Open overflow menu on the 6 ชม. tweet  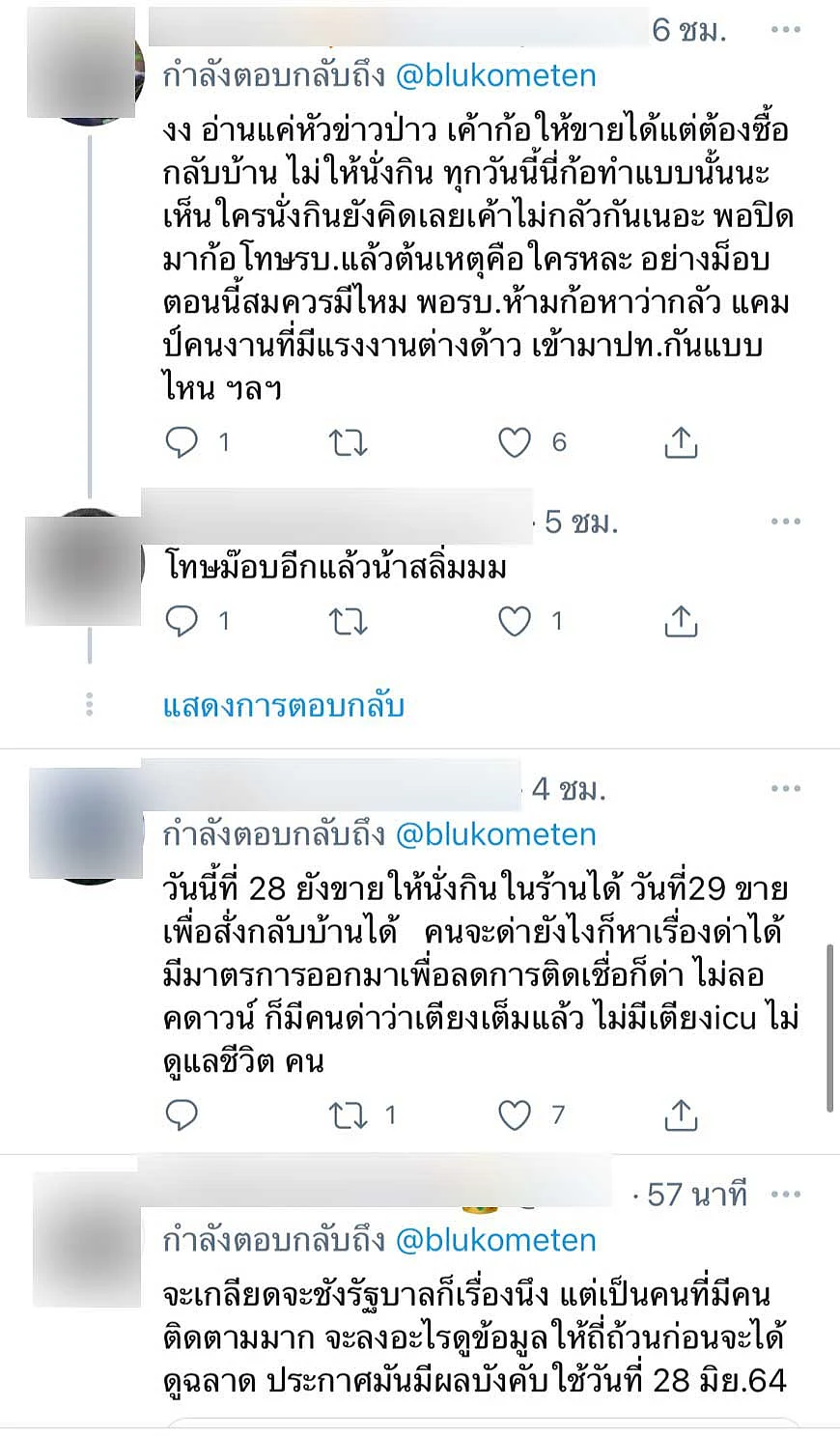click(x=785, y=30)
